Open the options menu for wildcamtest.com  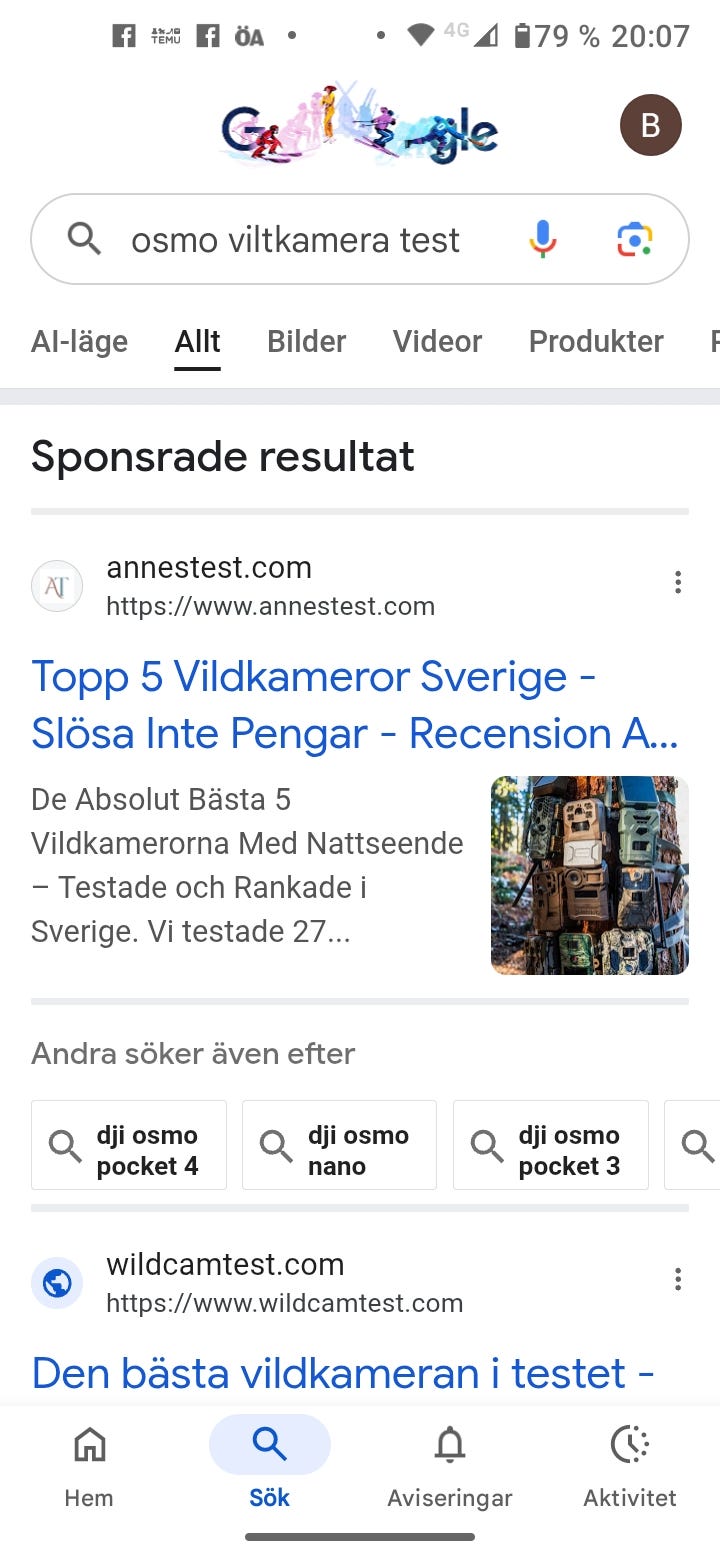[x=678, y=1279]
